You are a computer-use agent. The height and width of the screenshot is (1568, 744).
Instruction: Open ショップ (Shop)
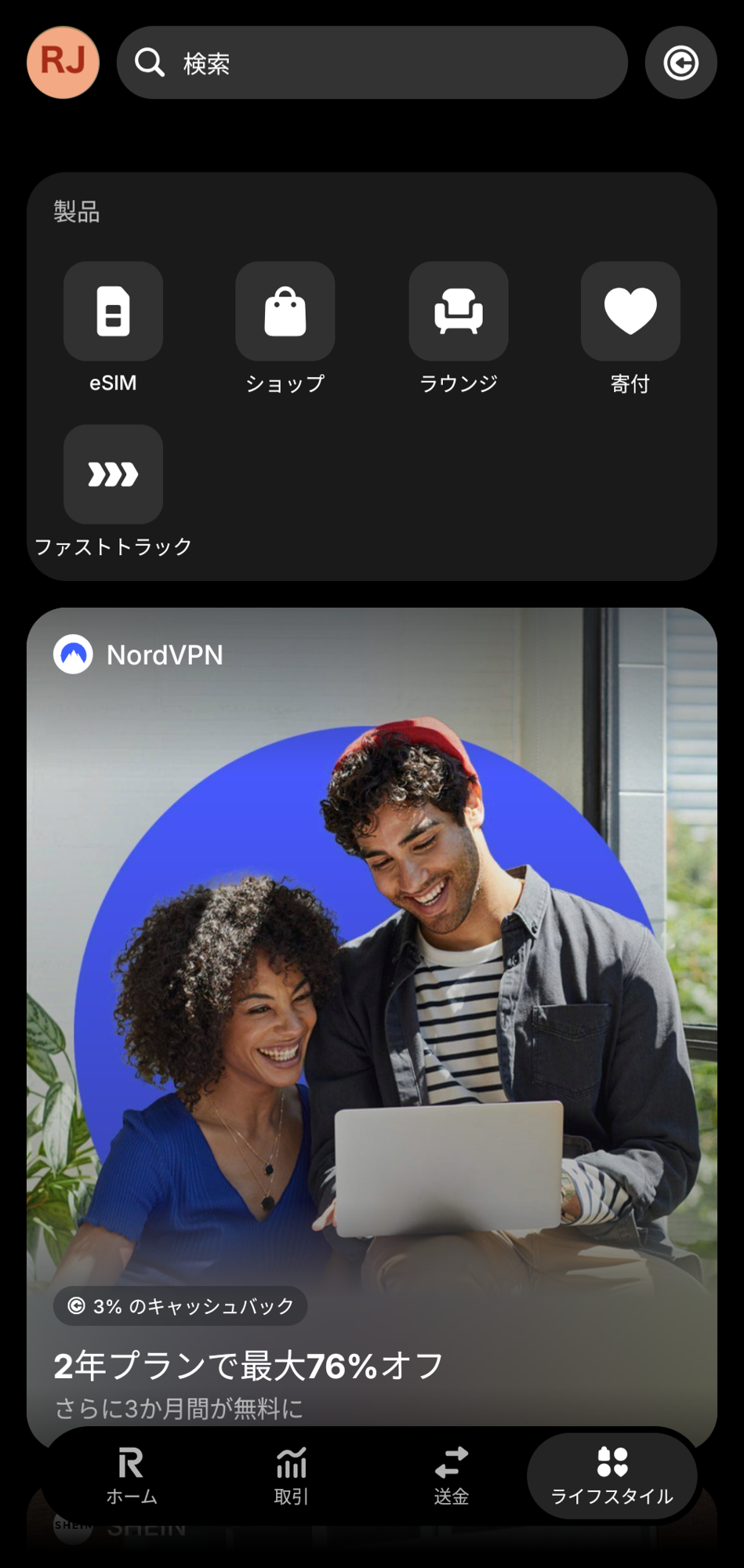click(x=285, y=312)
